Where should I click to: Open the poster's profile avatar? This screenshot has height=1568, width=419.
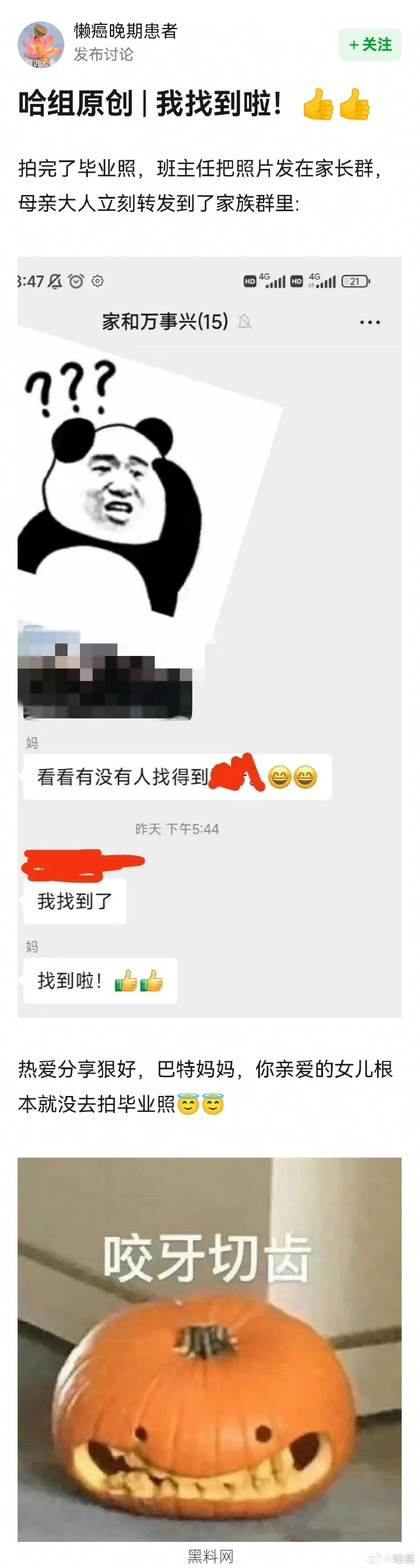41,44
